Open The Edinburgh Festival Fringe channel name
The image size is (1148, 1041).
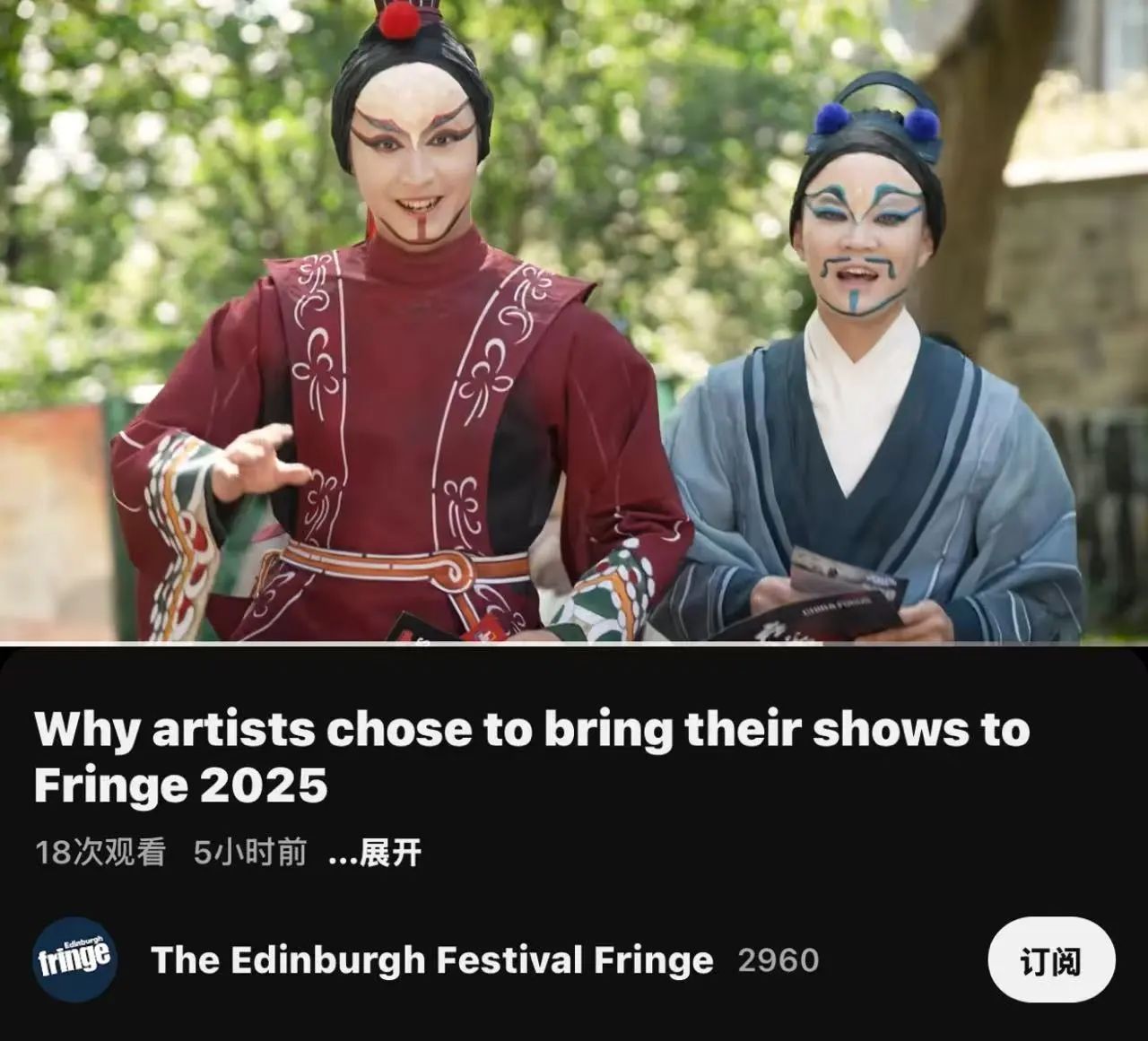click(432, 960)
